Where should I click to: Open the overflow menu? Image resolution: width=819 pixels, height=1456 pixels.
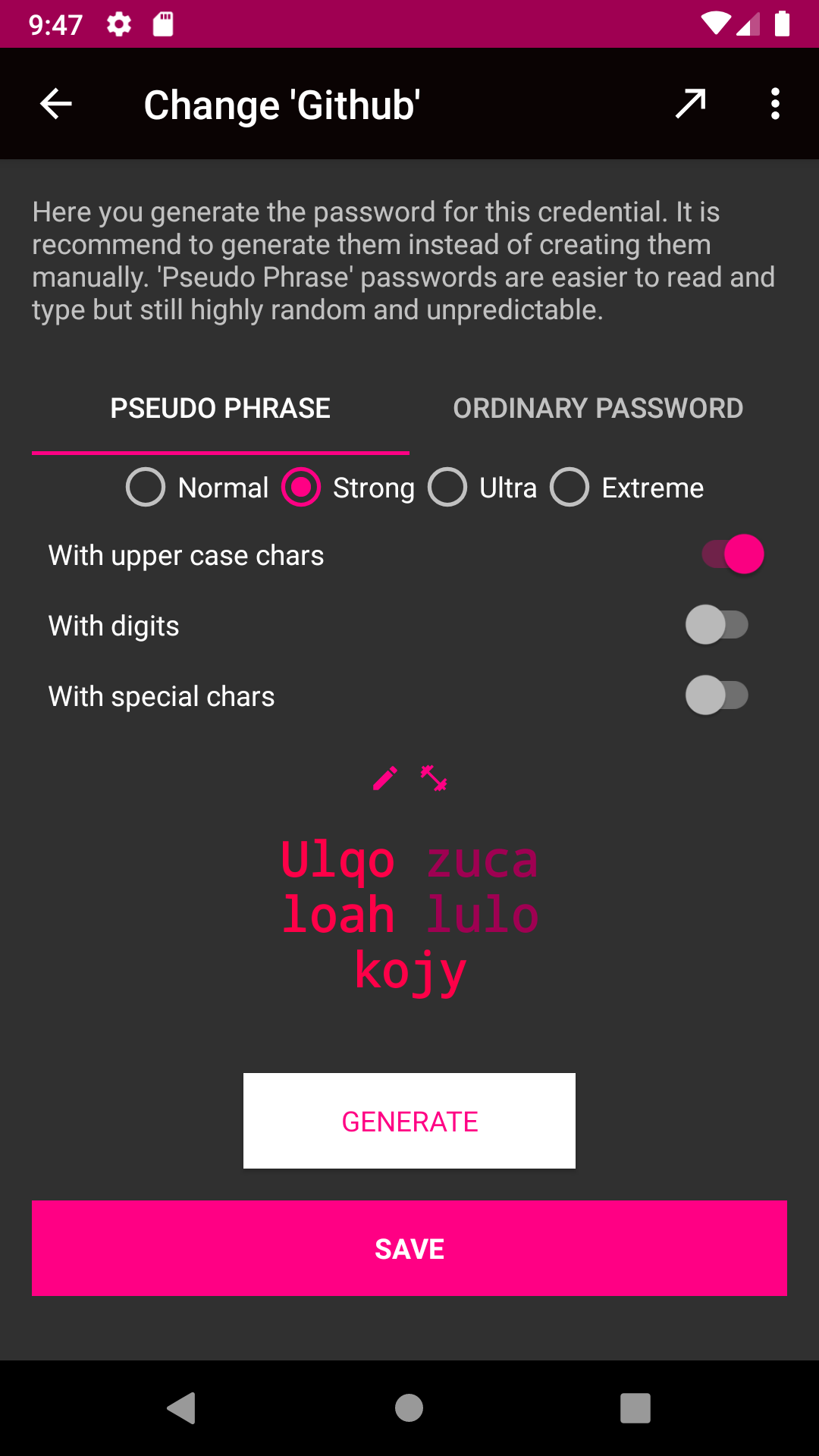[x=774, y=104]
